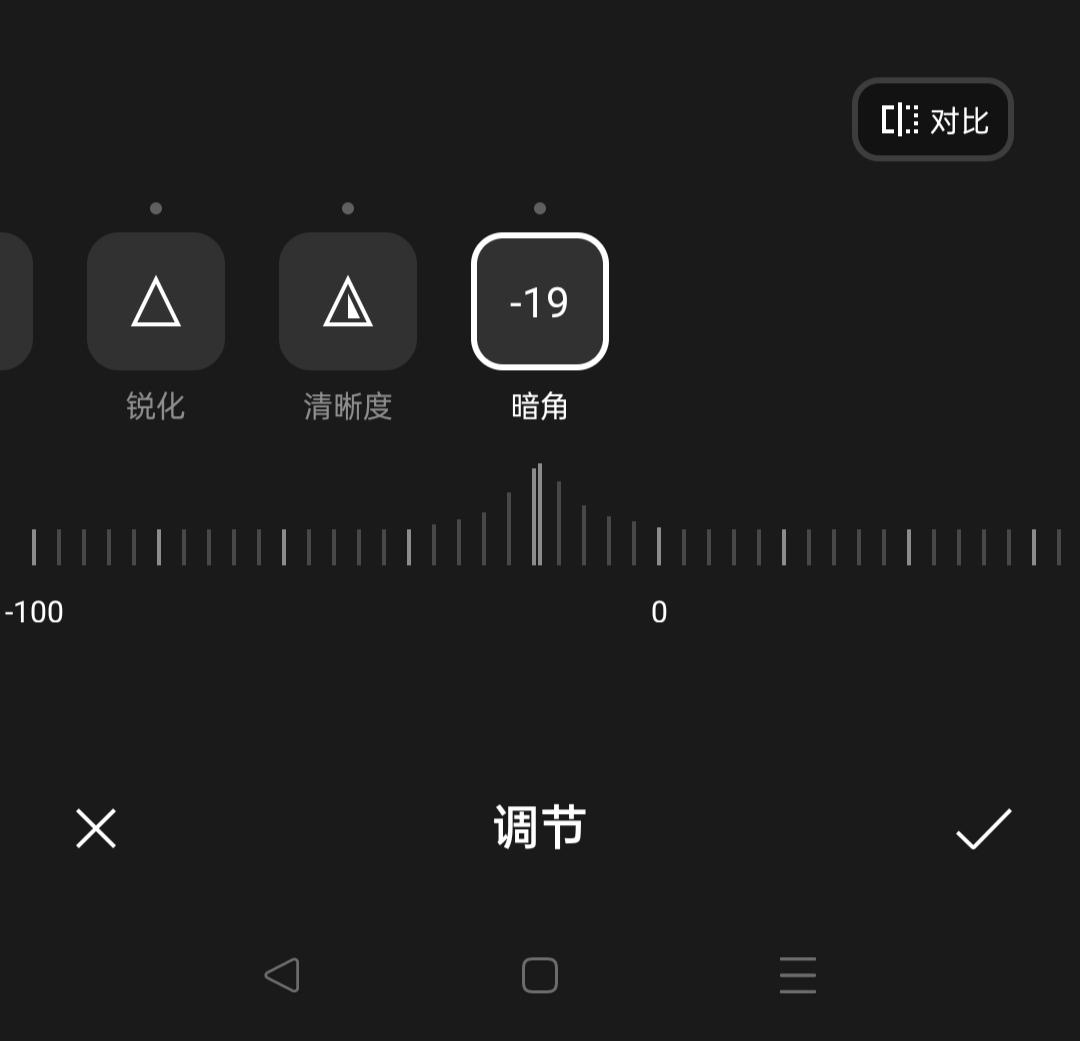Confirm adjustments with the checkmark
The image size is (1080, 1041).
pos(983,828)
